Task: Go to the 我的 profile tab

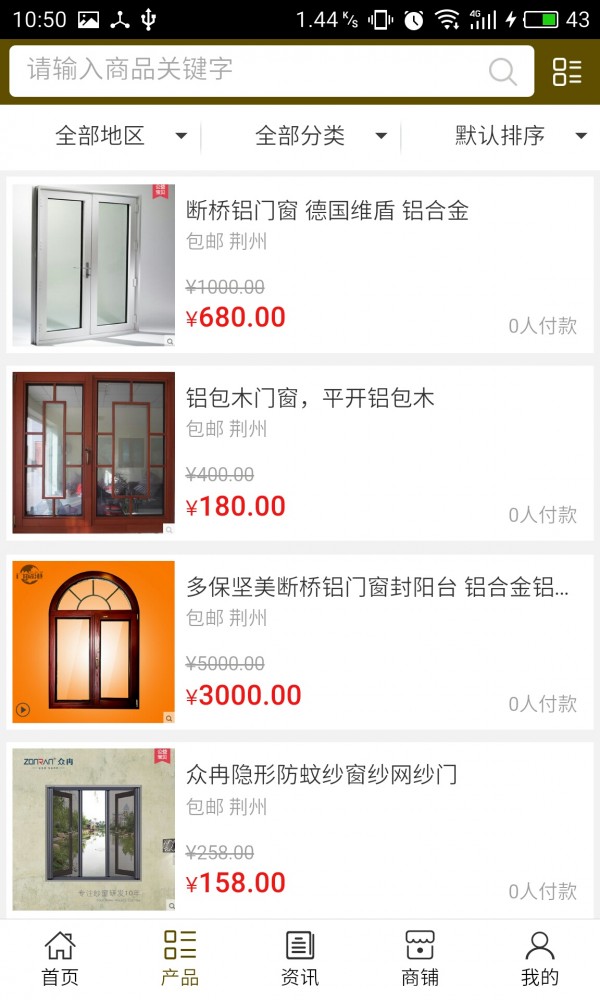Action: tap(540, 958)
